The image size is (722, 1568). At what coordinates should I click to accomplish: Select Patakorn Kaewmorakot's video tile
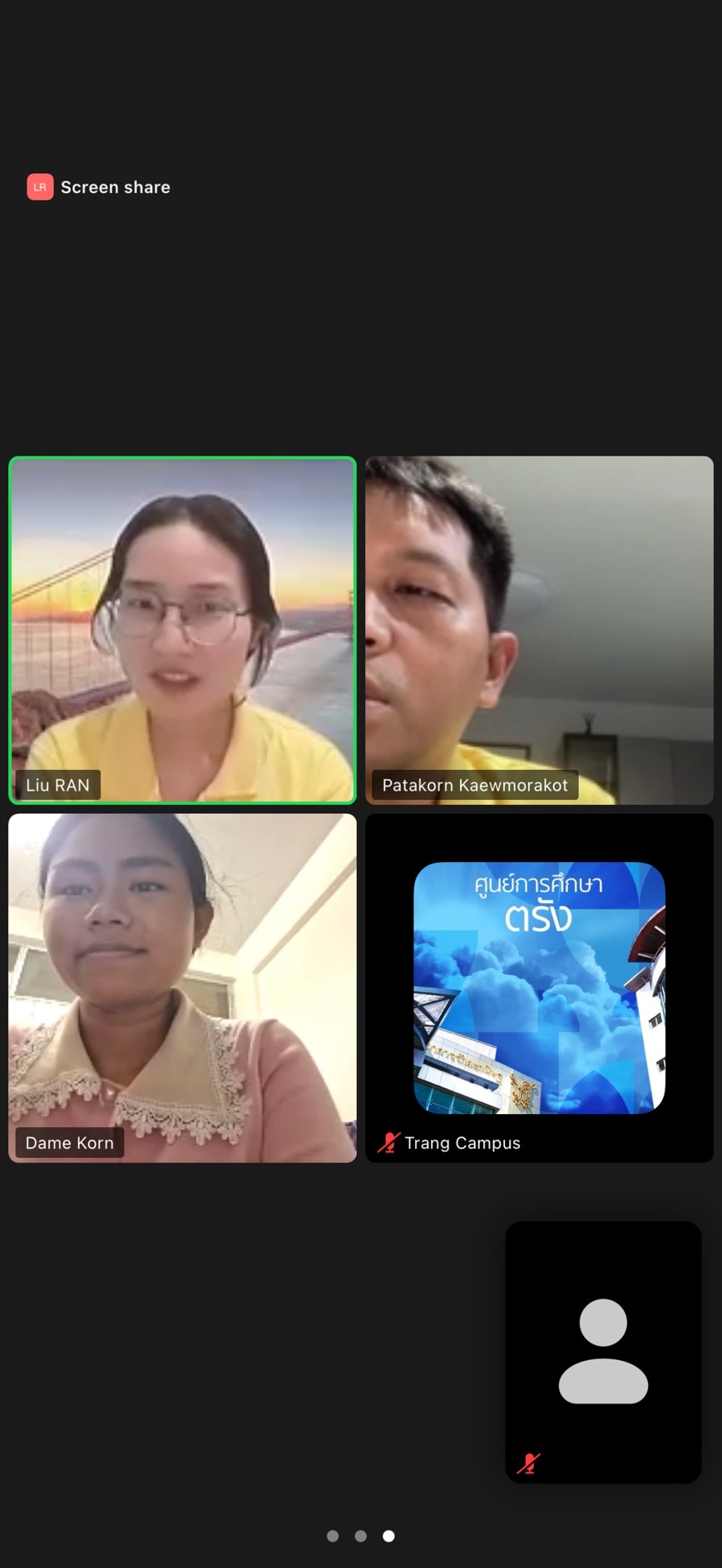(539, 630)
